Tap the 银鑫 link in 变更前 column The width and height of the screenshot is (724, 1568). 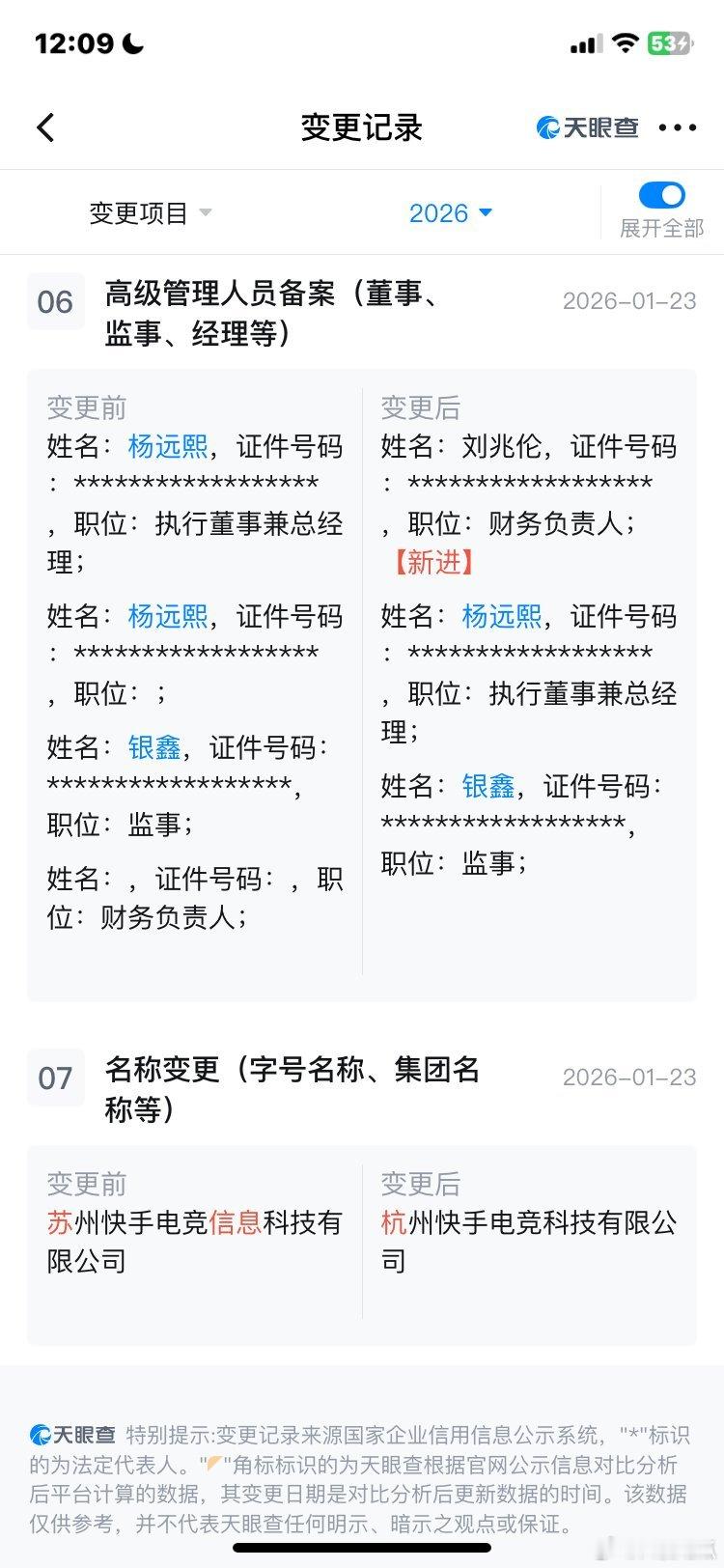pos(153,745)
